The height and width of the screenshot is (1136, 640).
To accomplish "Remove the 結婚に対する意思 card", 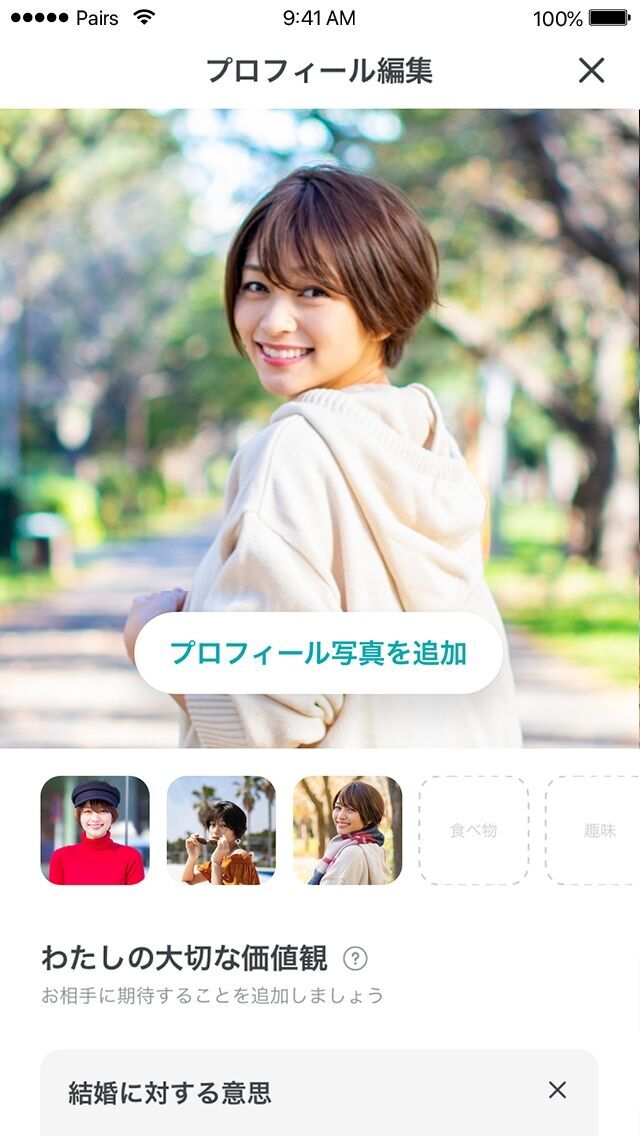I will point(557,1090).
